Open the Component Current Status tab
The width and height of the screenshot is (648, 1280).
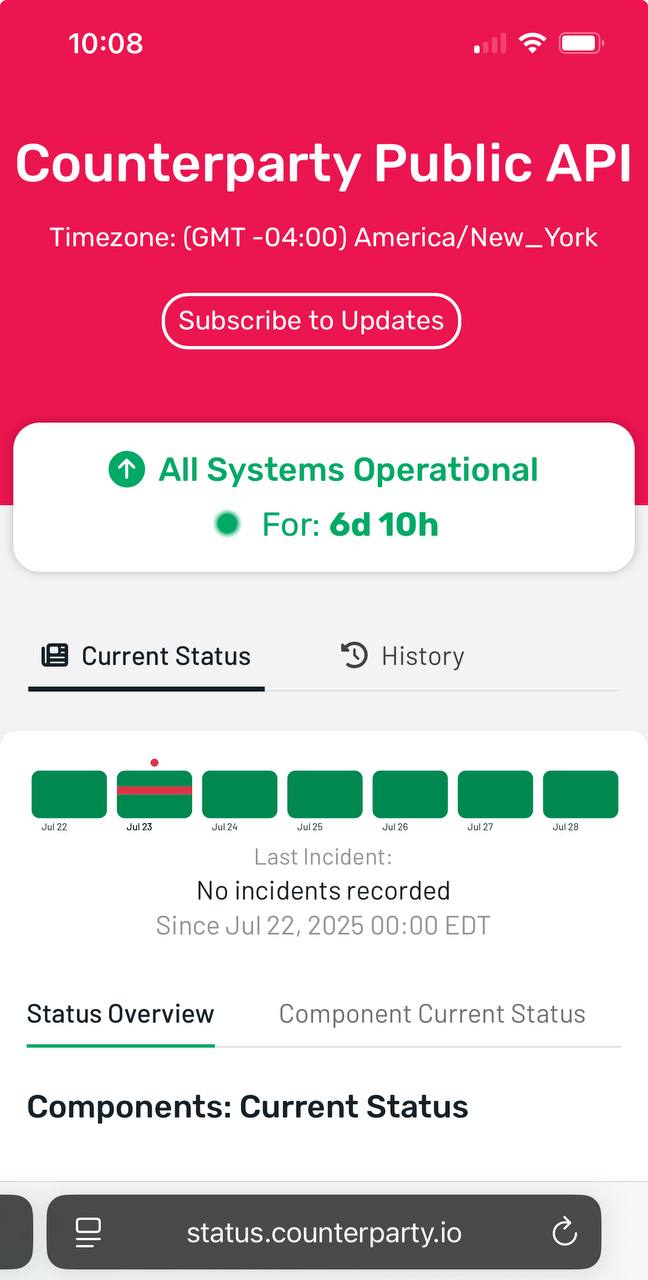coord(432,1014)
